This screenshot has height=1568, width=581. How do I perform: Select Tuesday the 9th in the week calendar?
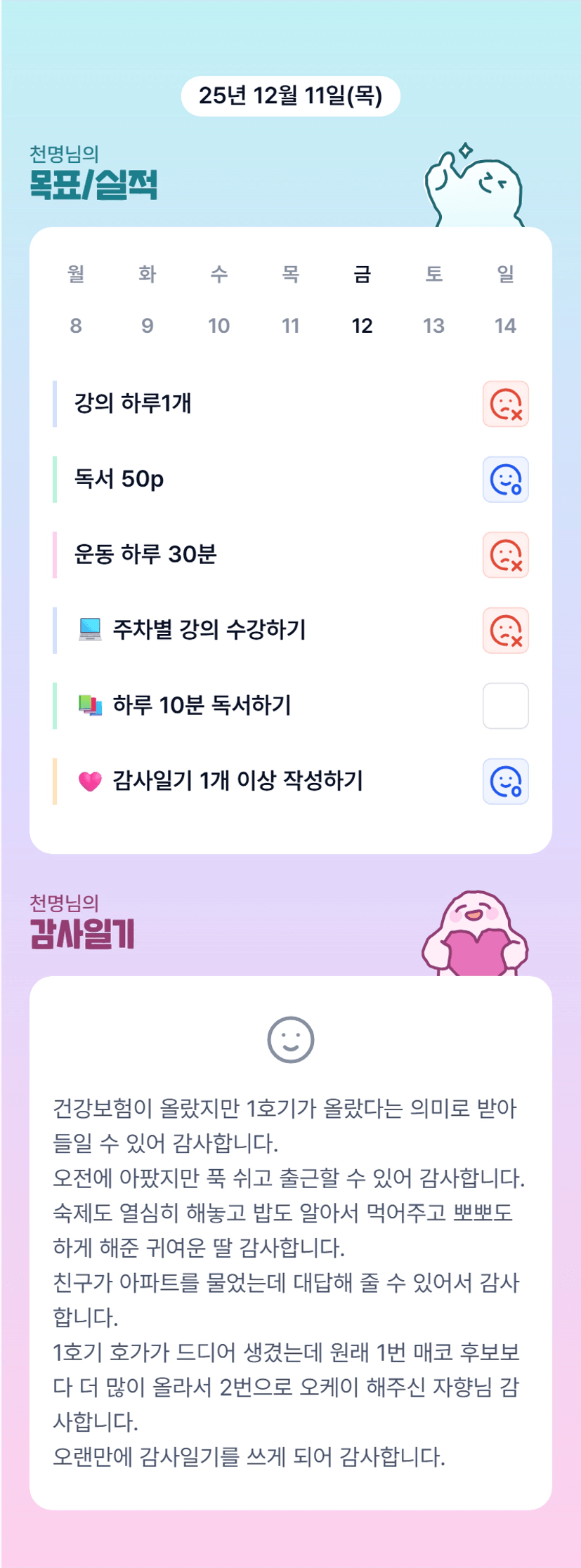(x=148, y=299)
